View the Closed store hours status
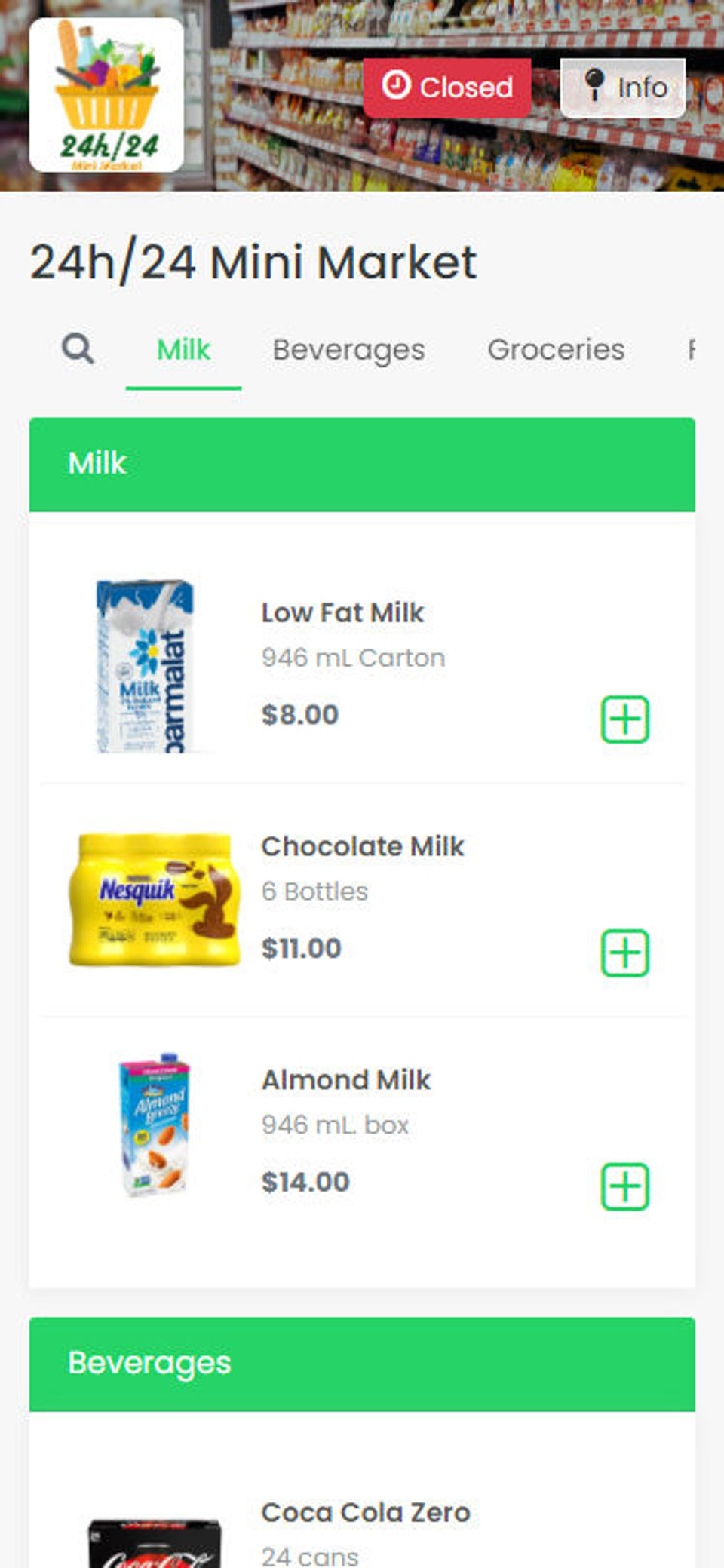 [x=447, y=87]
